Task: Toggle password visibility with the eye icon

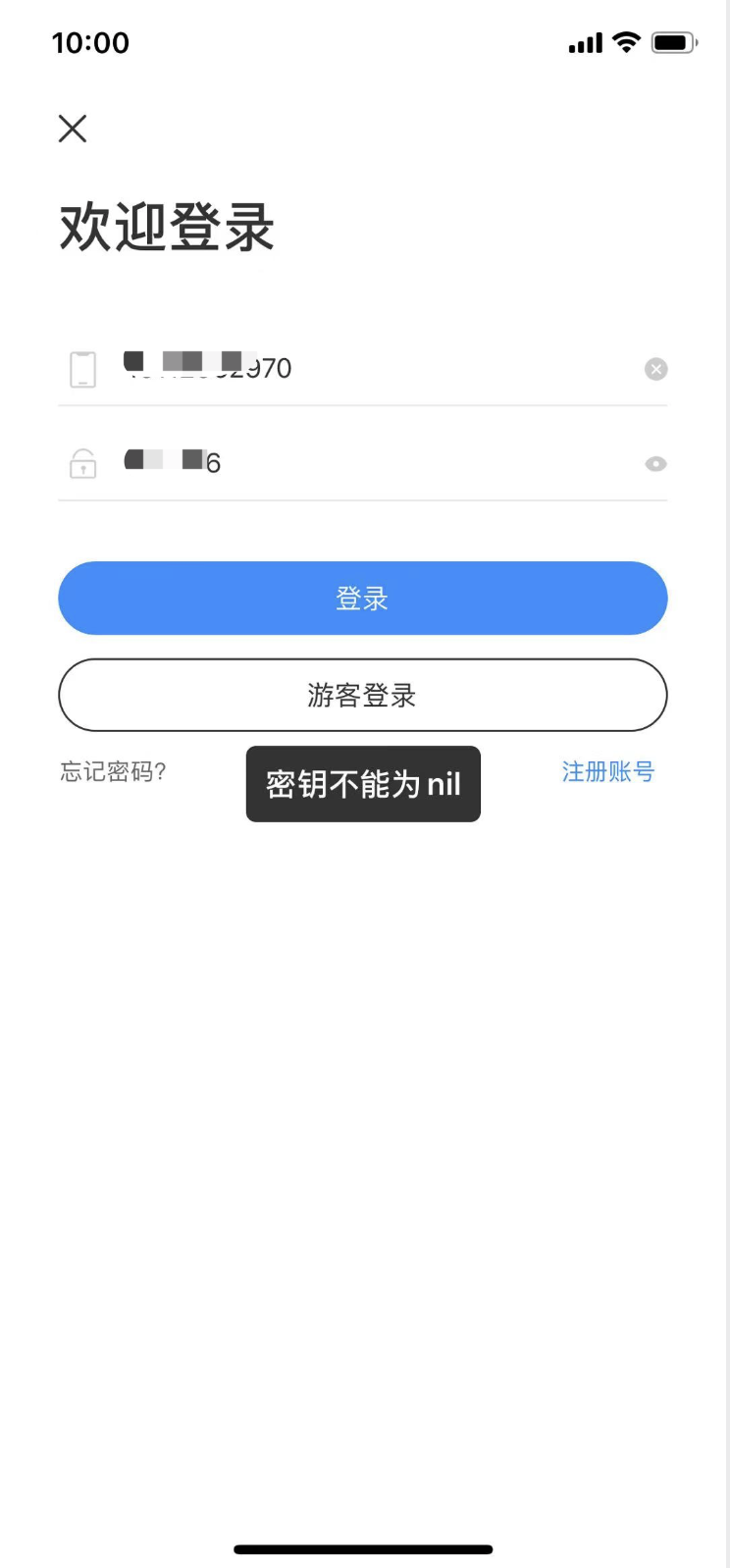Action: click(x=656, y=464)
